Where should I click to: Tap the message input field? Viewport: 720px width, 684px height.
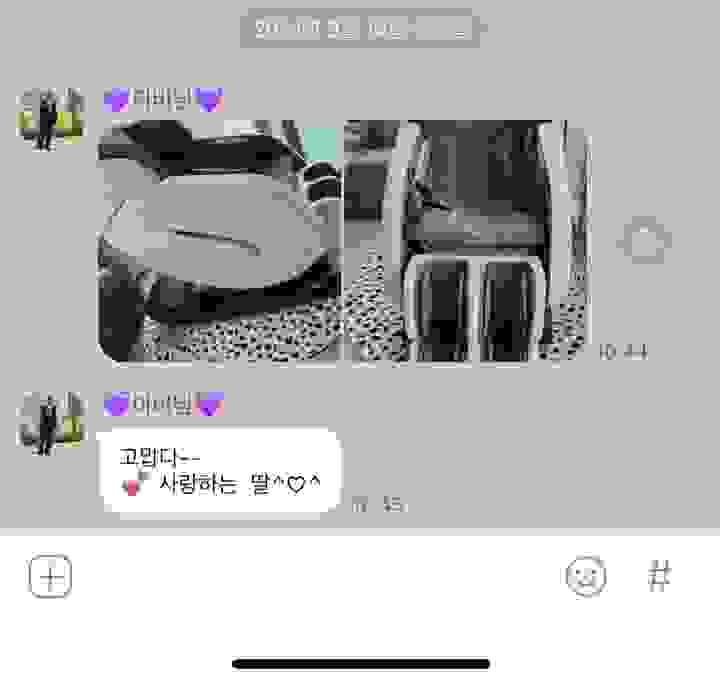tap(310, 577)
